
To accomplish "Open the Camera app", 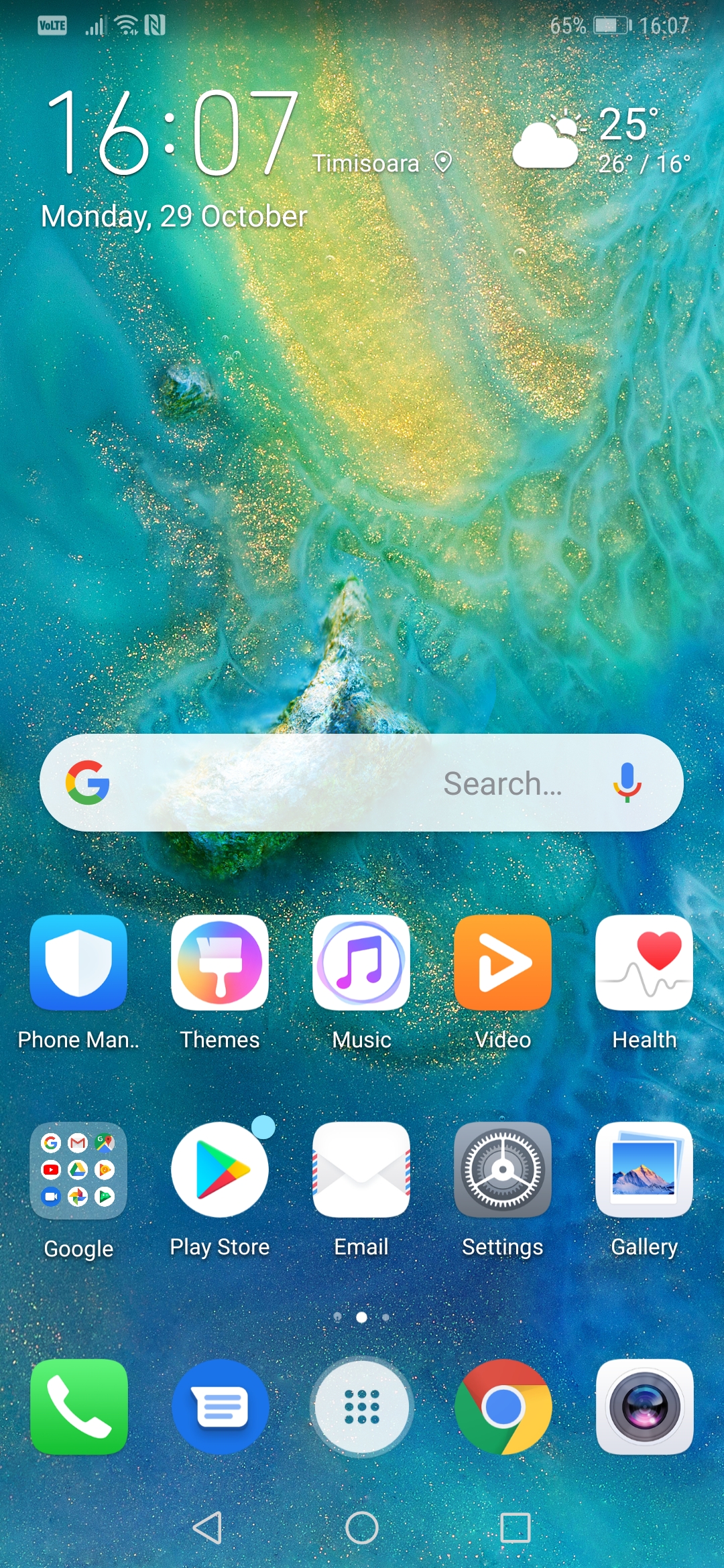I will [x=644, y=1407].
